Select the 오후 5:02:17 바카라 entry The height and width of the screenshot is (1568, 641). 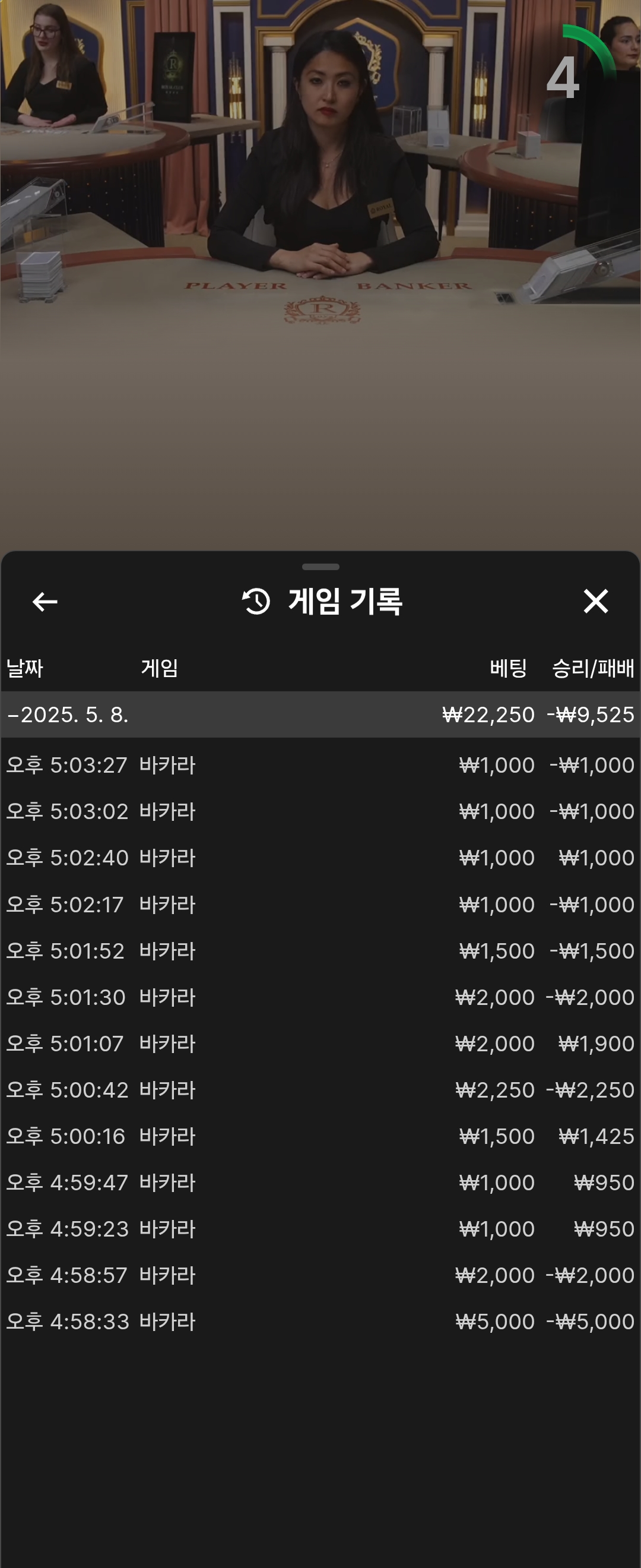[x=320, y=904]
